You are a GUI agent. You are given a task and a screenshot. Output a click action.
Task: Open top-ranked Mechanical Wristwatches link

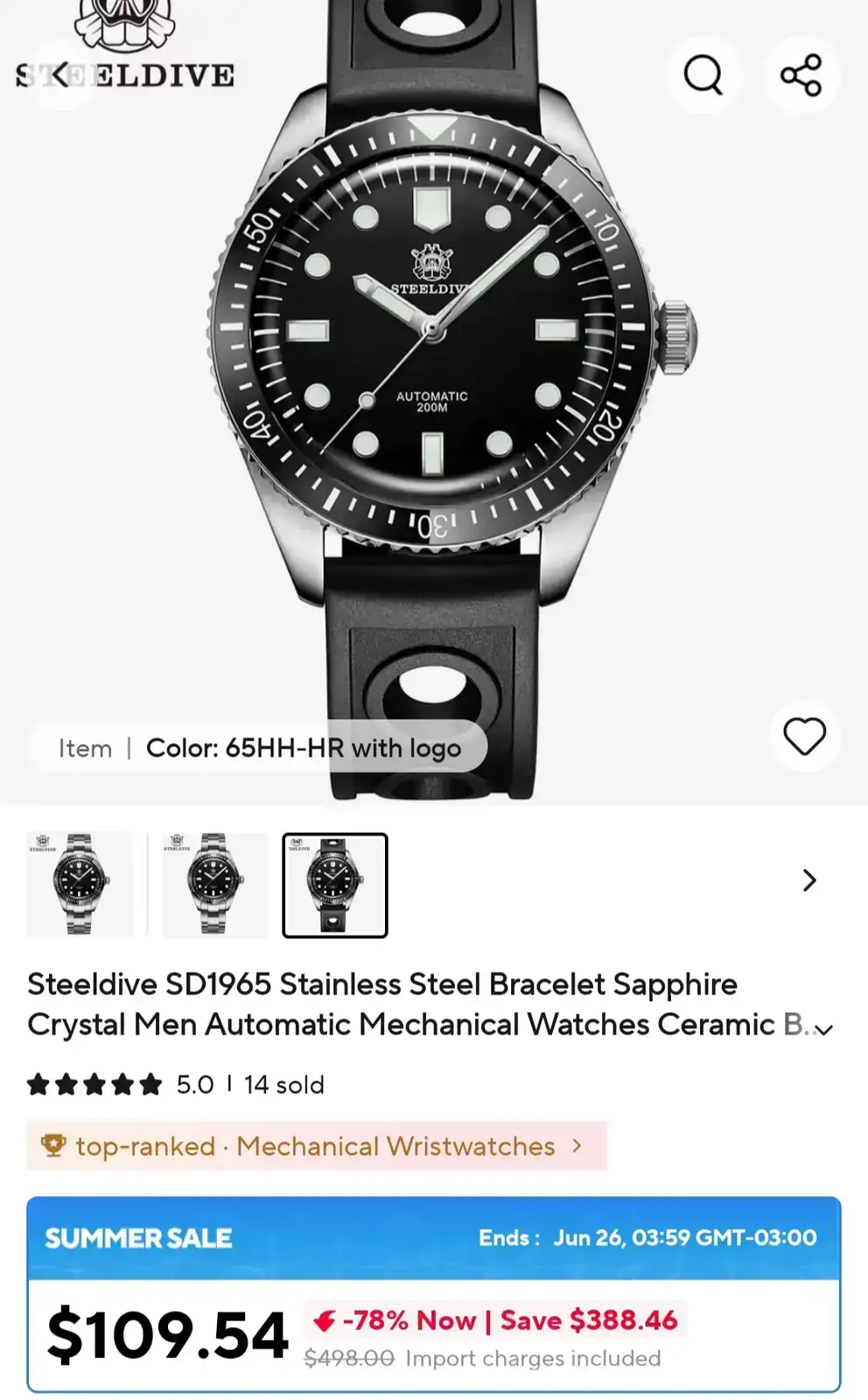coord(317,1146)
